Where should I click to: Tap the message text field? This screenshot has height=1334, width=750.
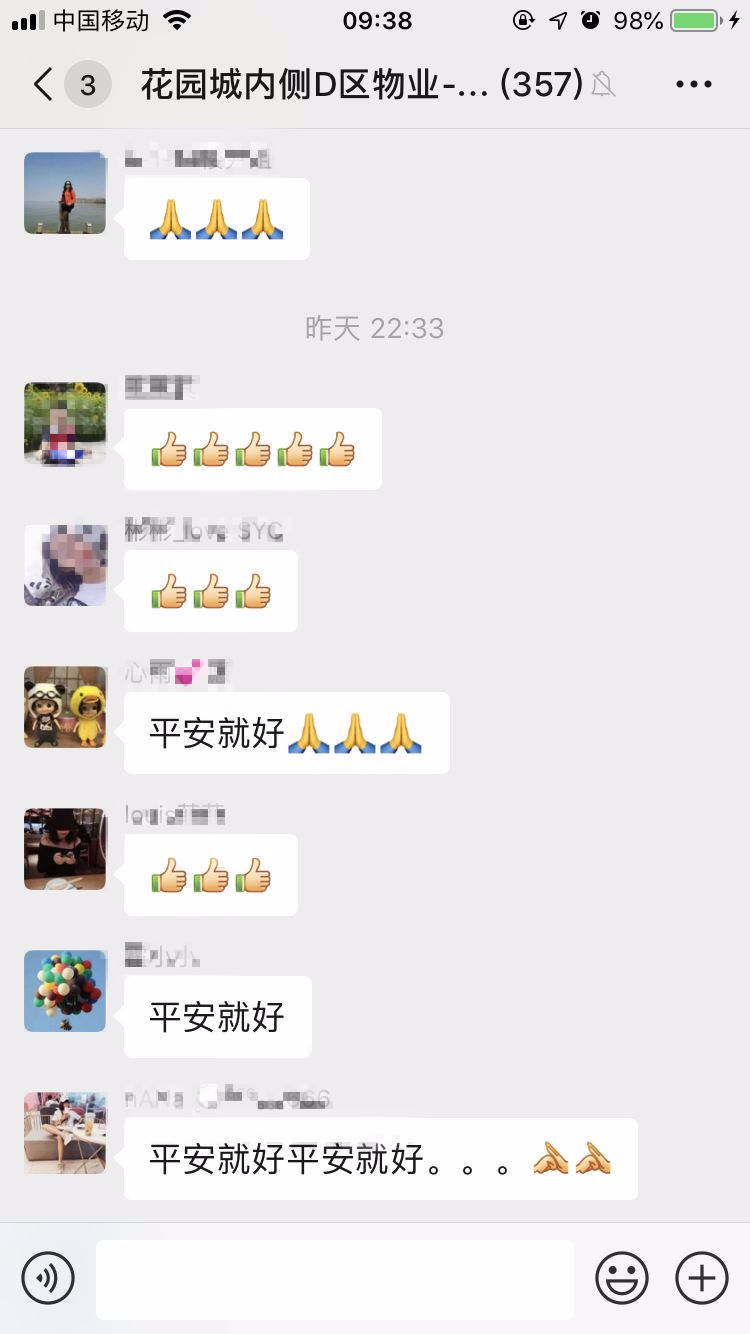[334, 1279]
